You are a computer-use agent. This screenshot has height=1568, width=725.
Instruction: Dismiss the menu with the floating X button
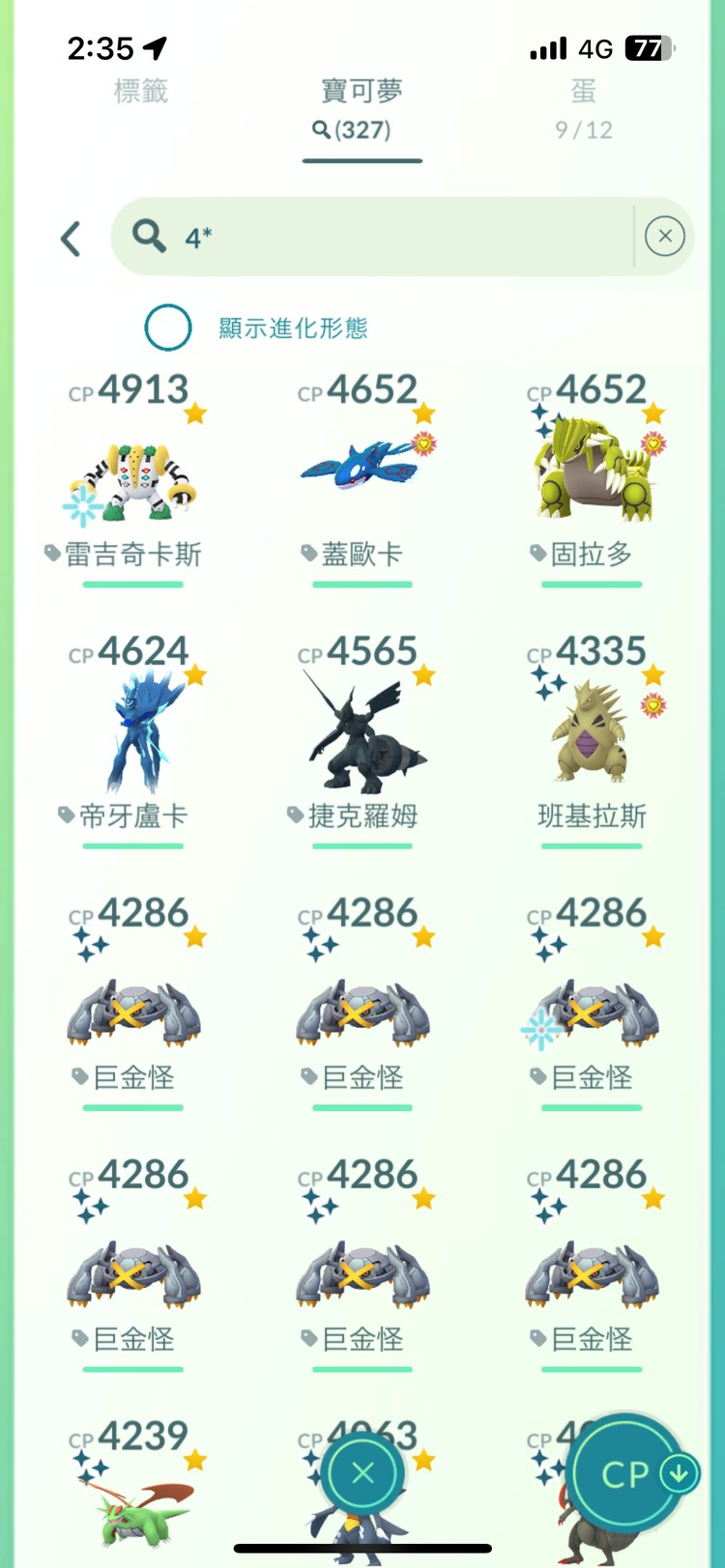[362, 1471]
